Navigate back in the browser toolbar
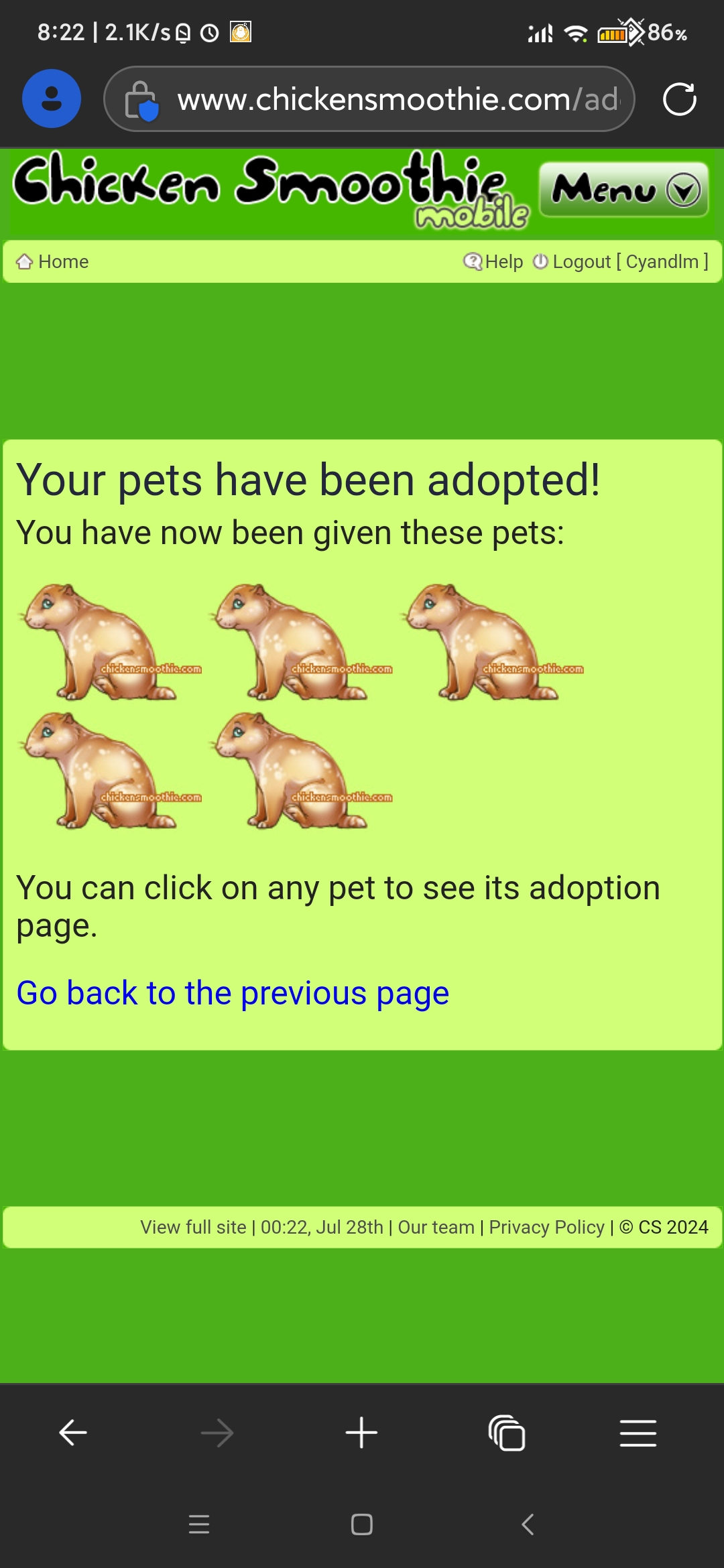Viewport: 724px width, 1568px height. pos(73,1433)
